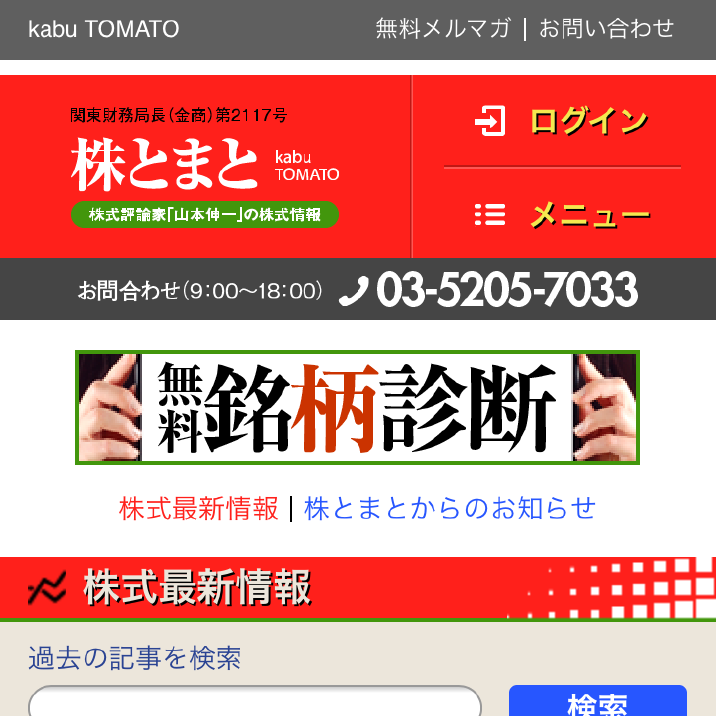Open the 無料銘柄診断 banner
Screen dimensions: 716x716
pos(357,407)
